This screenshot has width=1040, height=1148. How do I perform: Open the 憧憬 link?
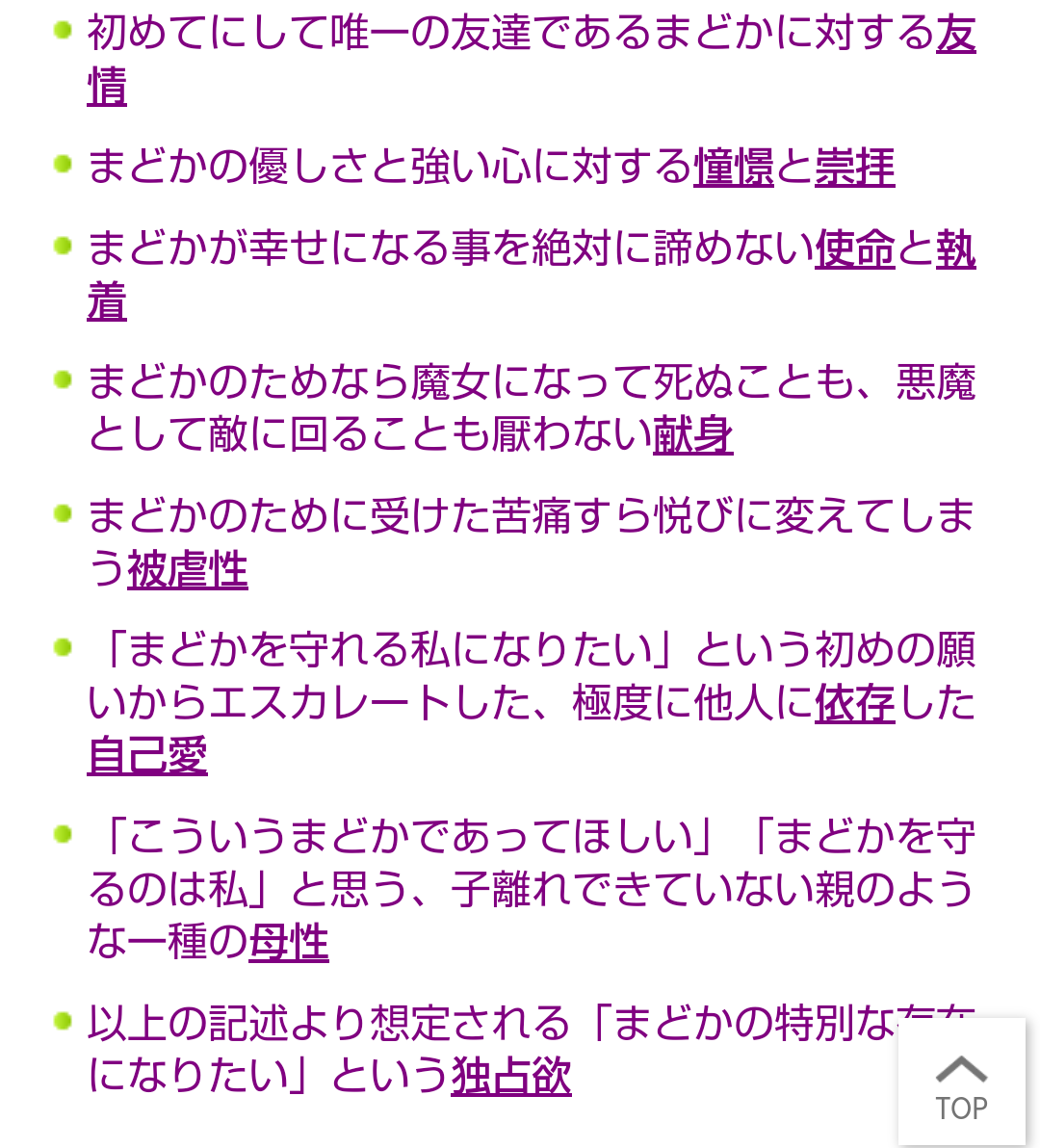point(733,167)
